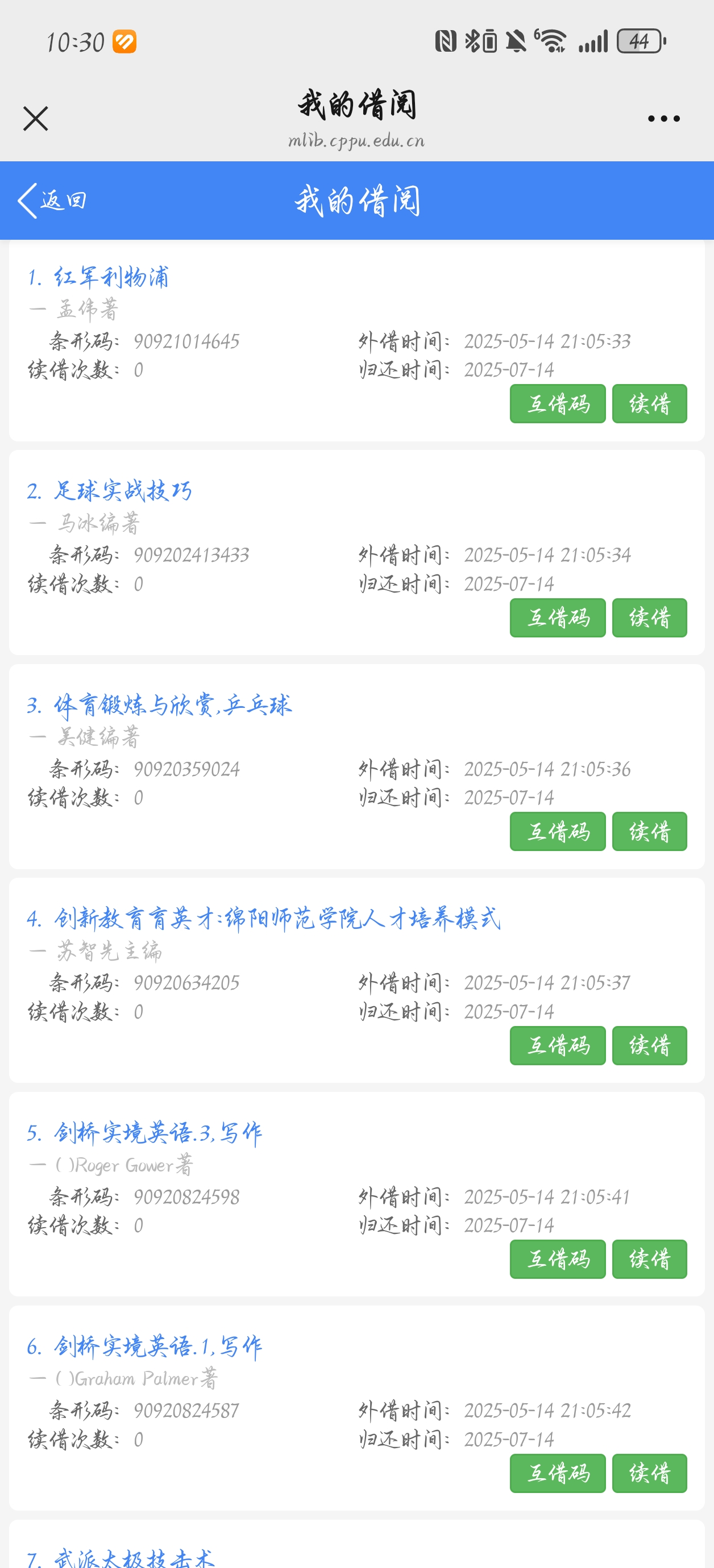Viewport: 714px width, 1568px height.
Task: Show 互借码 for 足球实战技巧
Action: point(558,618)
